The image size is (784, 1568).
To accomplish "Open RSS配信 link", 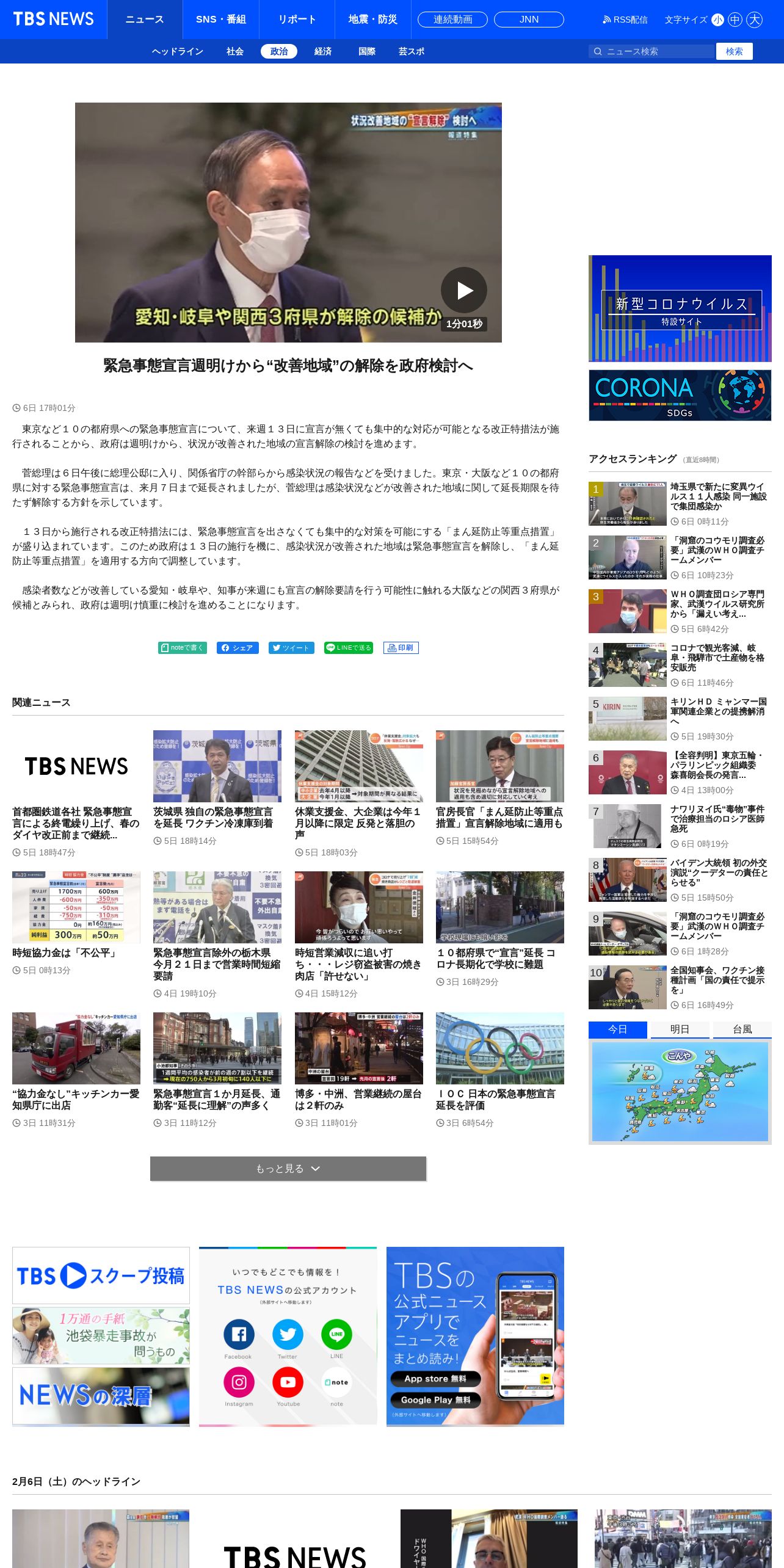I will (625, 20).
